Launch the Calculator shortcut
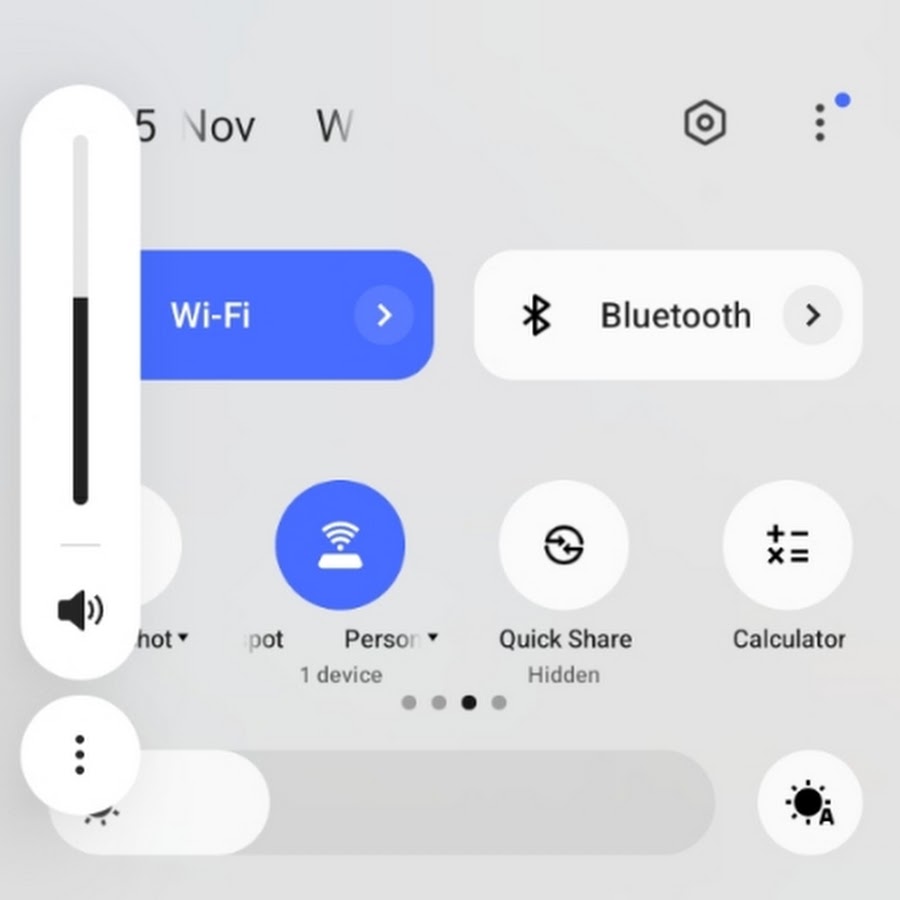This screenshot has height=900, width=900. click(x=788, y=545)
